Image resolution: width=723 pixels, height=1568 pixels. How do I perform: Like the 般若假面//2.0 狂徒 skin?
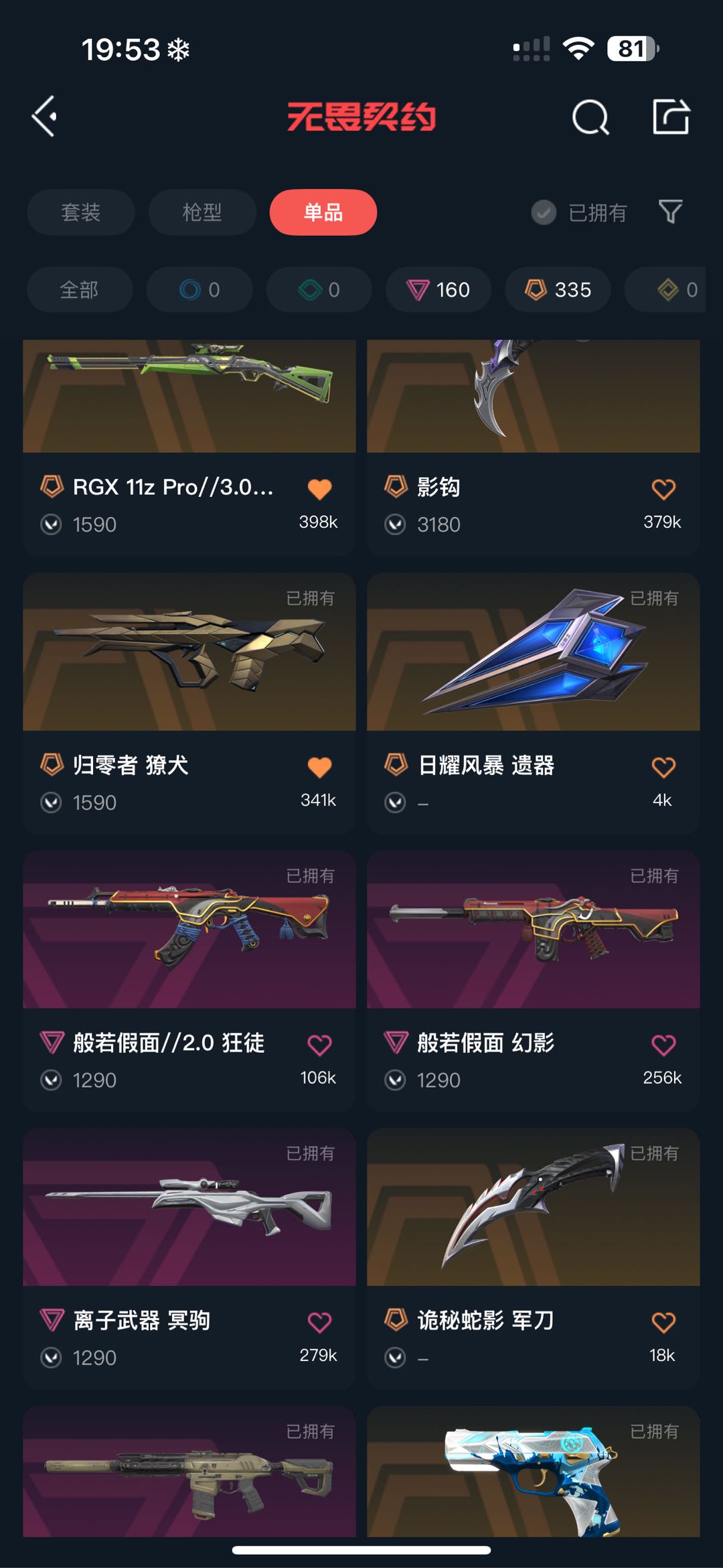[319, 1045]
